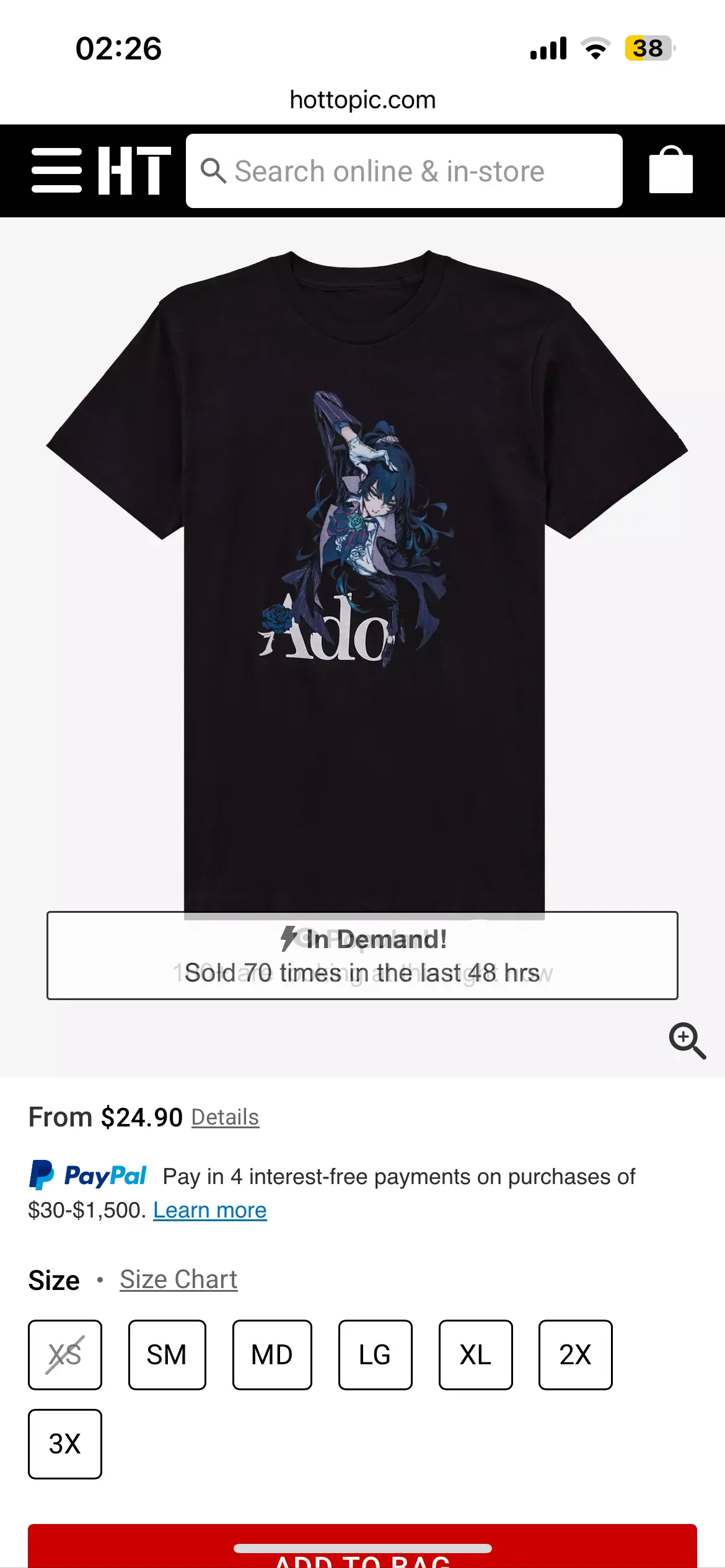Choose size 2X

click(x=575, y=1355)
